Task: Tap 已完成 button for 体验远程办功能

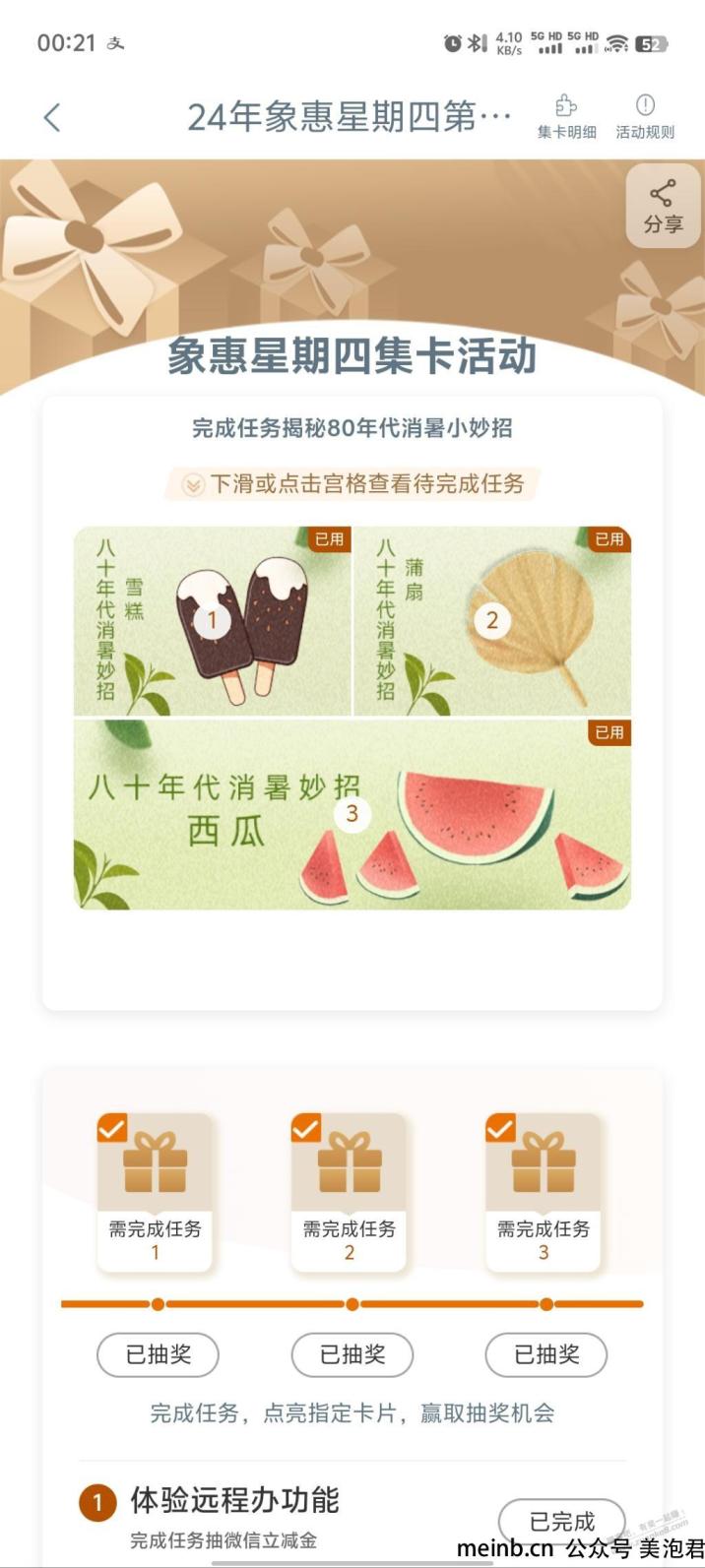Action: [x=561, y=1521]
